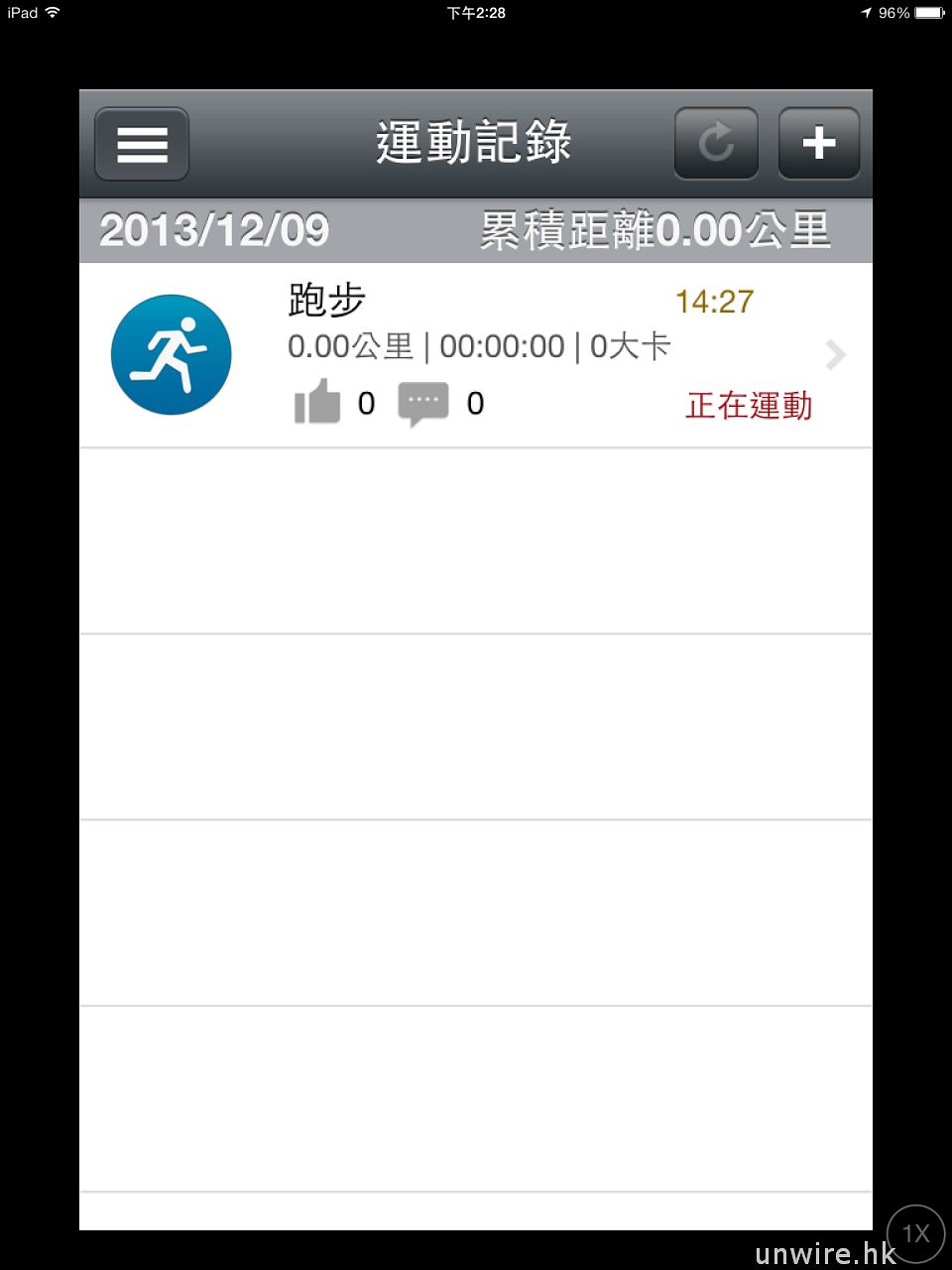Open the hamburger menu drawer

[142, 145]
